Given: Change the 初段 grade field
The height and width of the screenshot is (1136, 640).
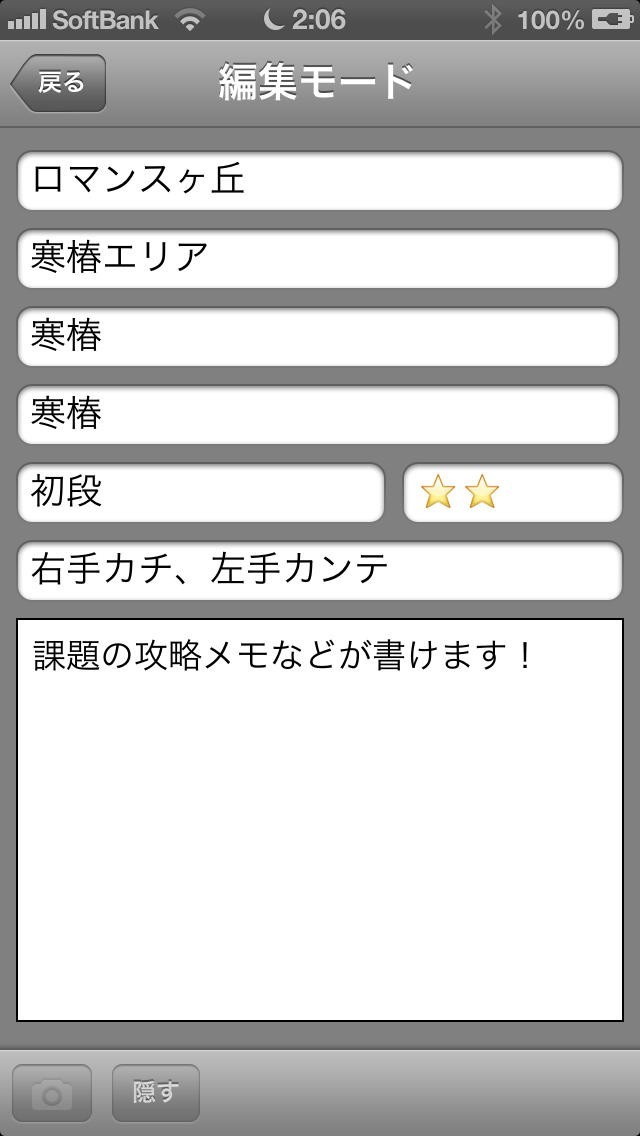Looking at the screenshot, I should click(200, 492).
